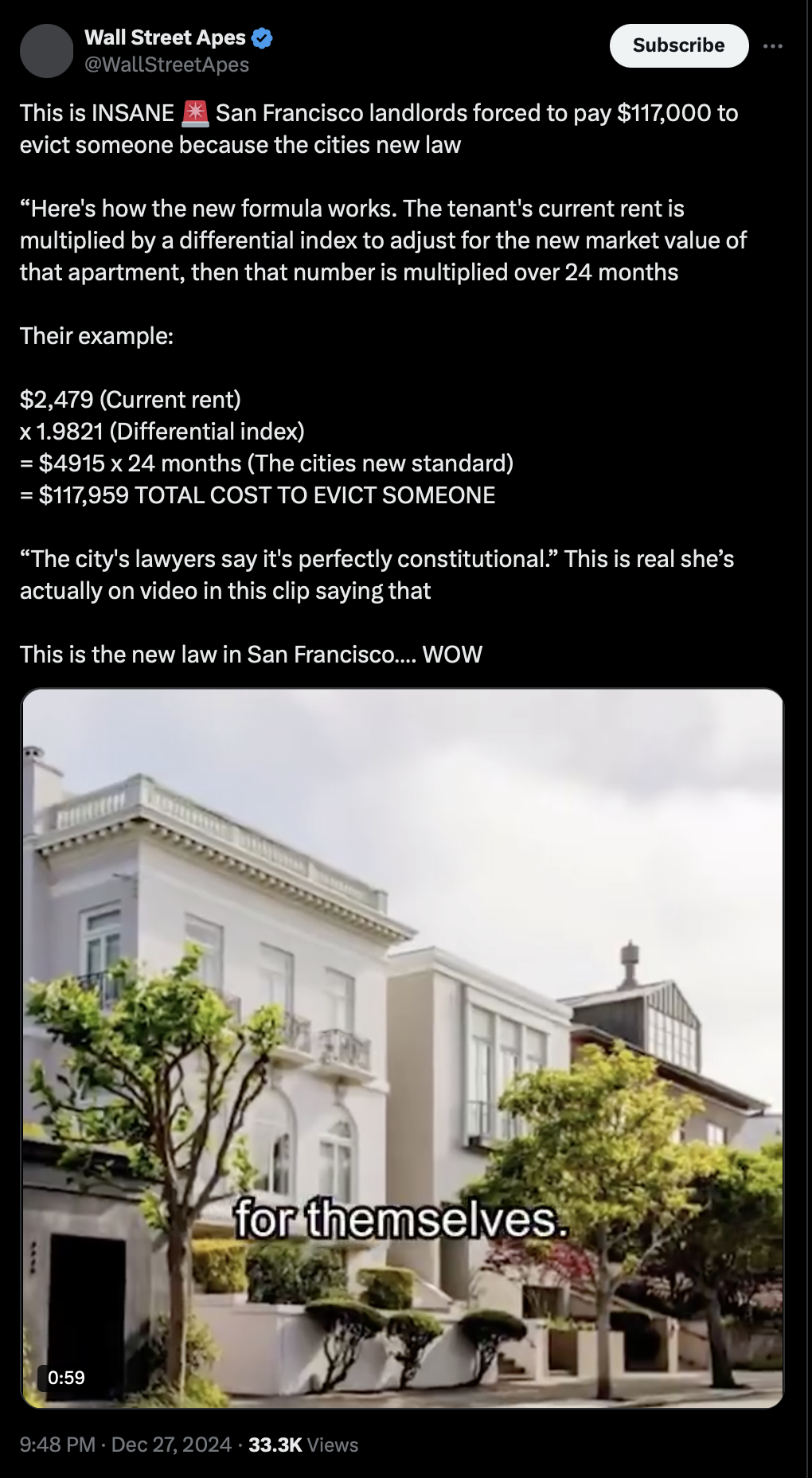Play the 0:59 video clip

403,1048
